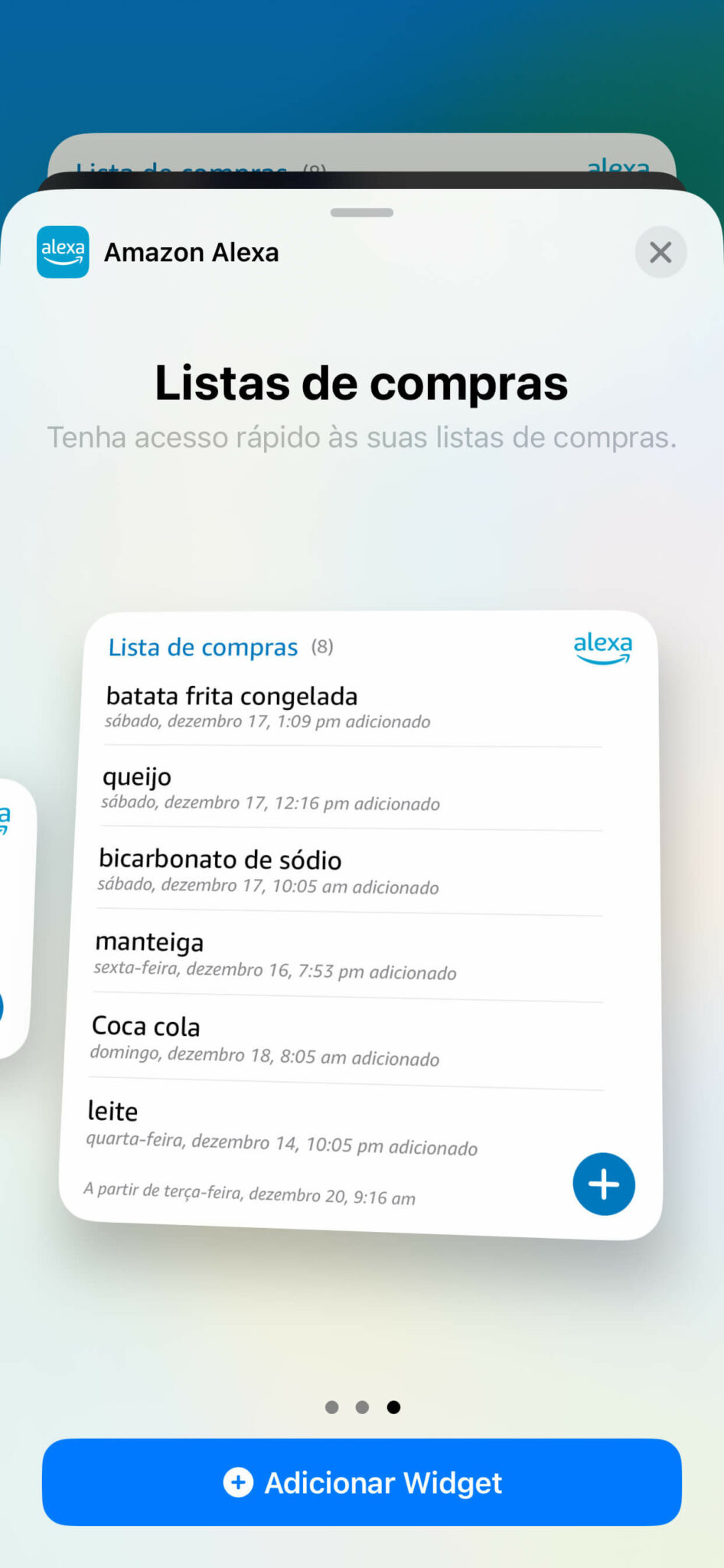The width and height of the screenshot is (724, 1568).
Task: Tap the Listas de compras title
Action: (x=360, y=383)
